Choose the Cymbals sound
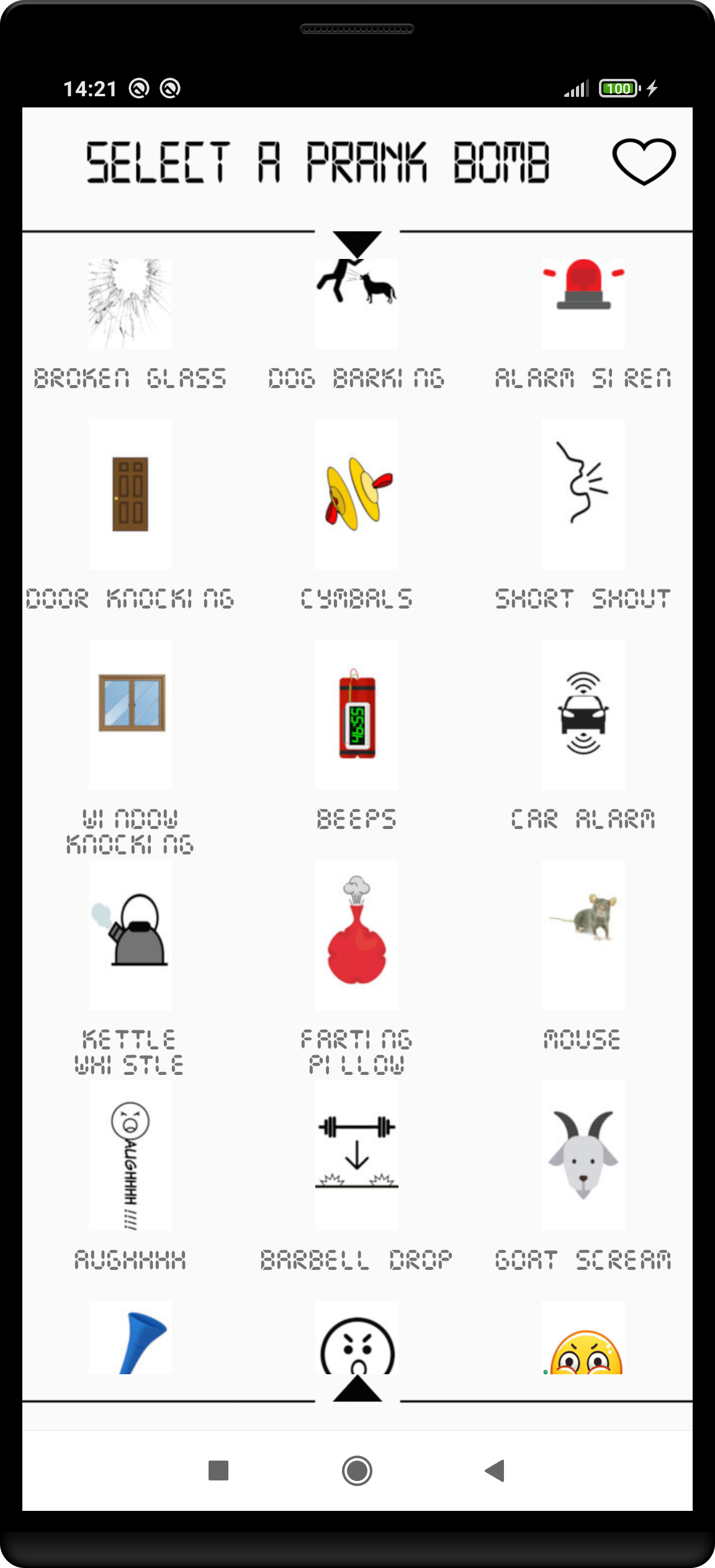The height and width of the screenshot is (1568, 715). (357, 494)
